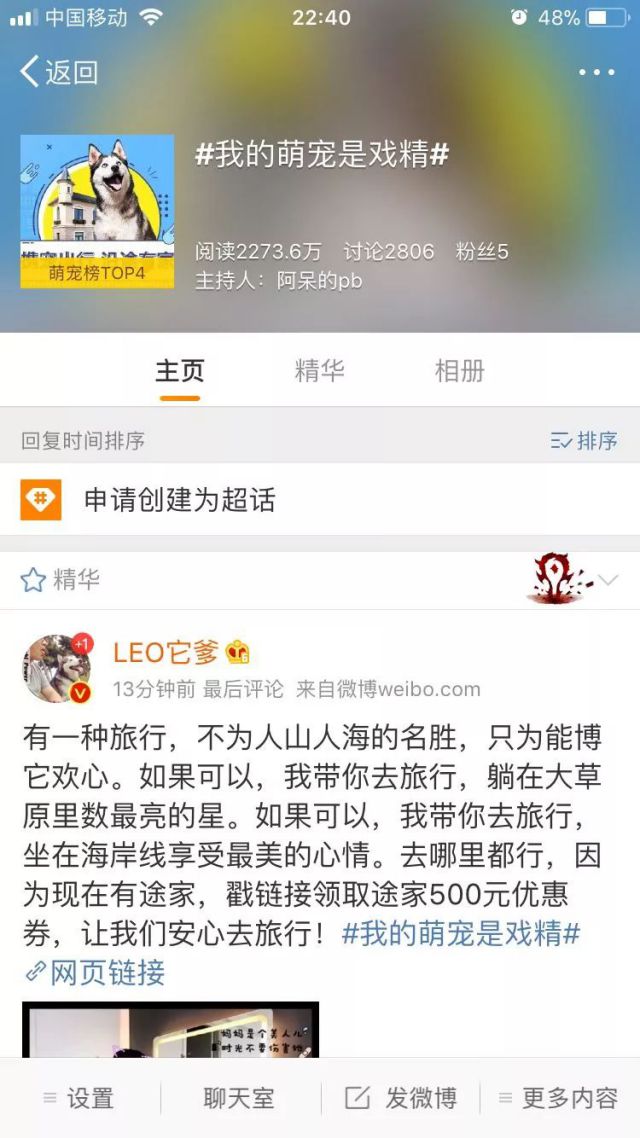Image resolution: width=640 pixels, height=1138 pixels.
Task: Open the 排序 sorting options
Action: click(584, 440)
